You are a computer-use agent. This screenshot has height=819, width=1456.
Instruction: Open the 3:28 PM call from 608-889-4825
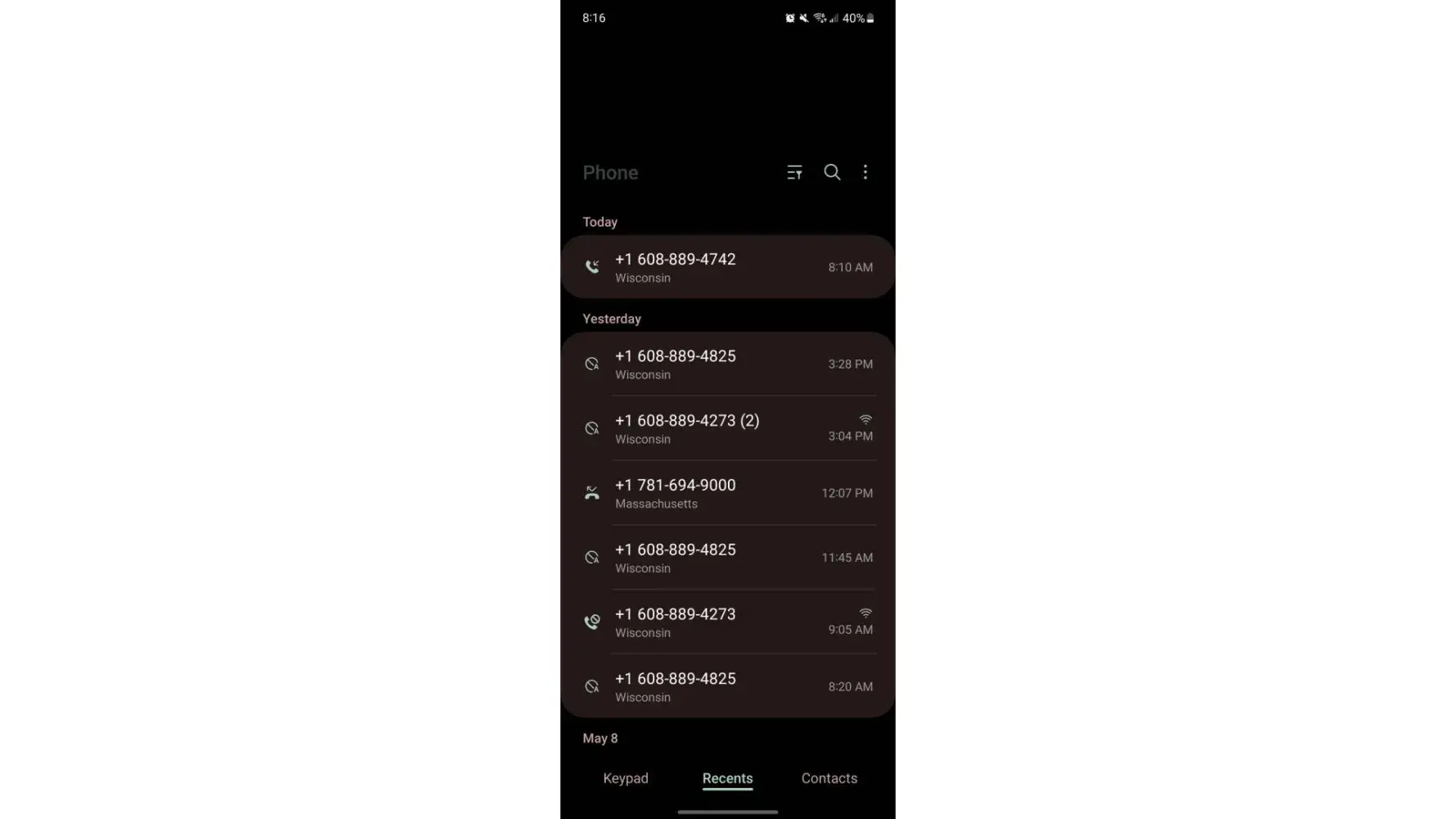click(x=727, y=364)
